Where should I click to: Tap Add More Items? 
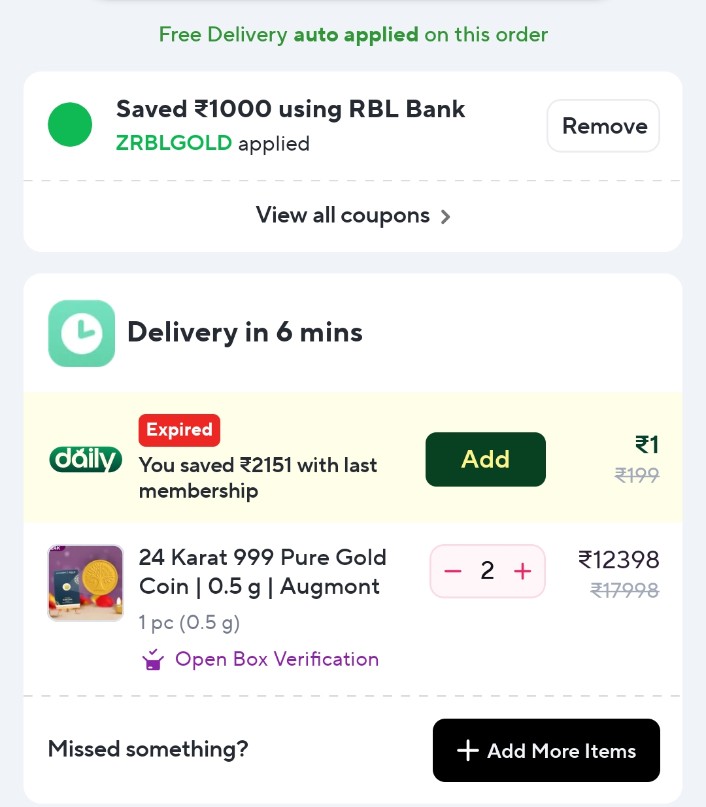pyautogui.click(x=546, y=750)
